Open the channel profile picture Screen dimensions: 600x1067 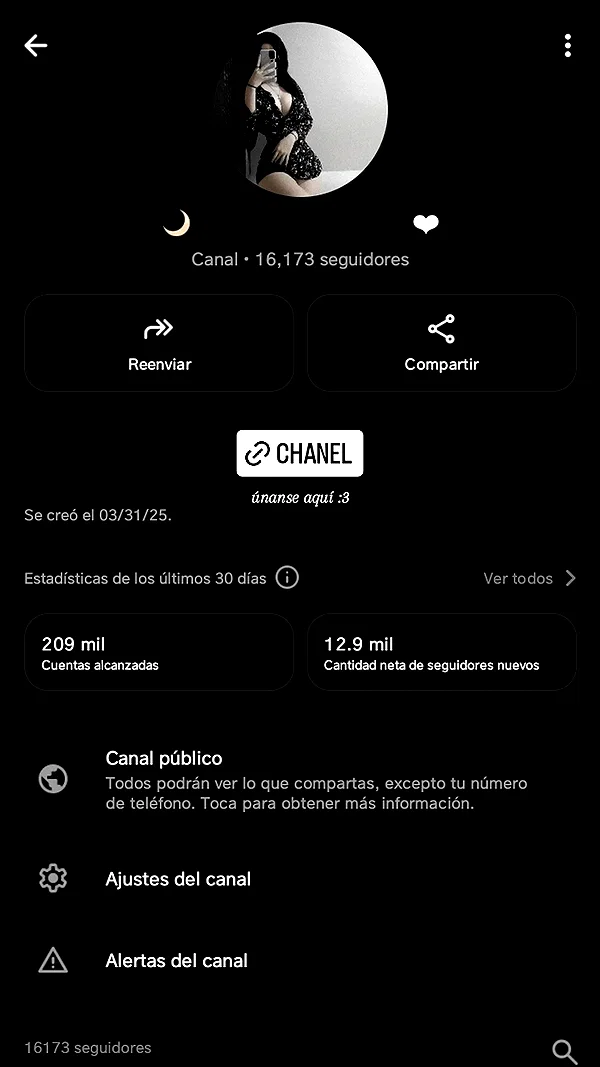300,110
